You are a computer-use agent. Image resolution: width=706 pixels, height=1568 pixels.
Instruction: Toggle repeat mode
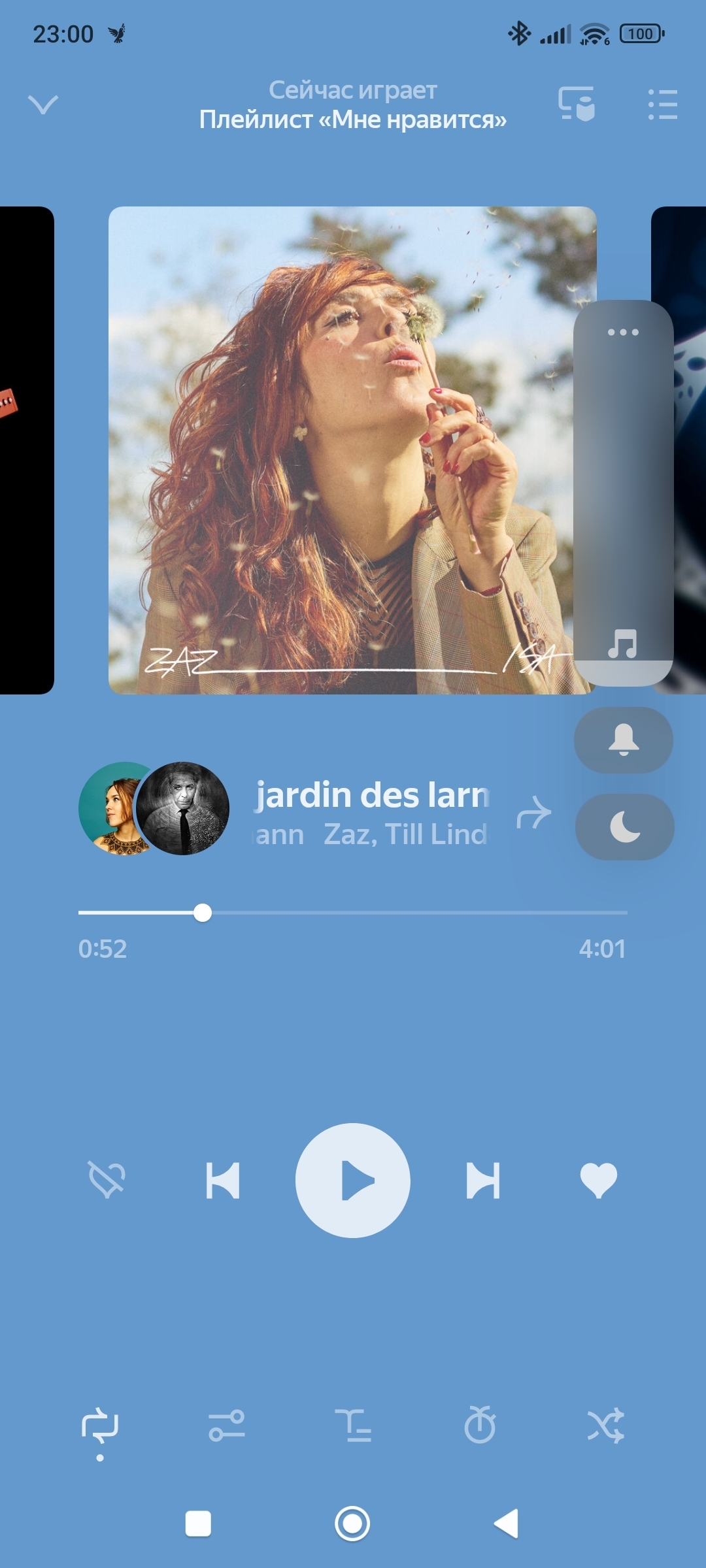pyautogui.click(x=99, y=1426)
